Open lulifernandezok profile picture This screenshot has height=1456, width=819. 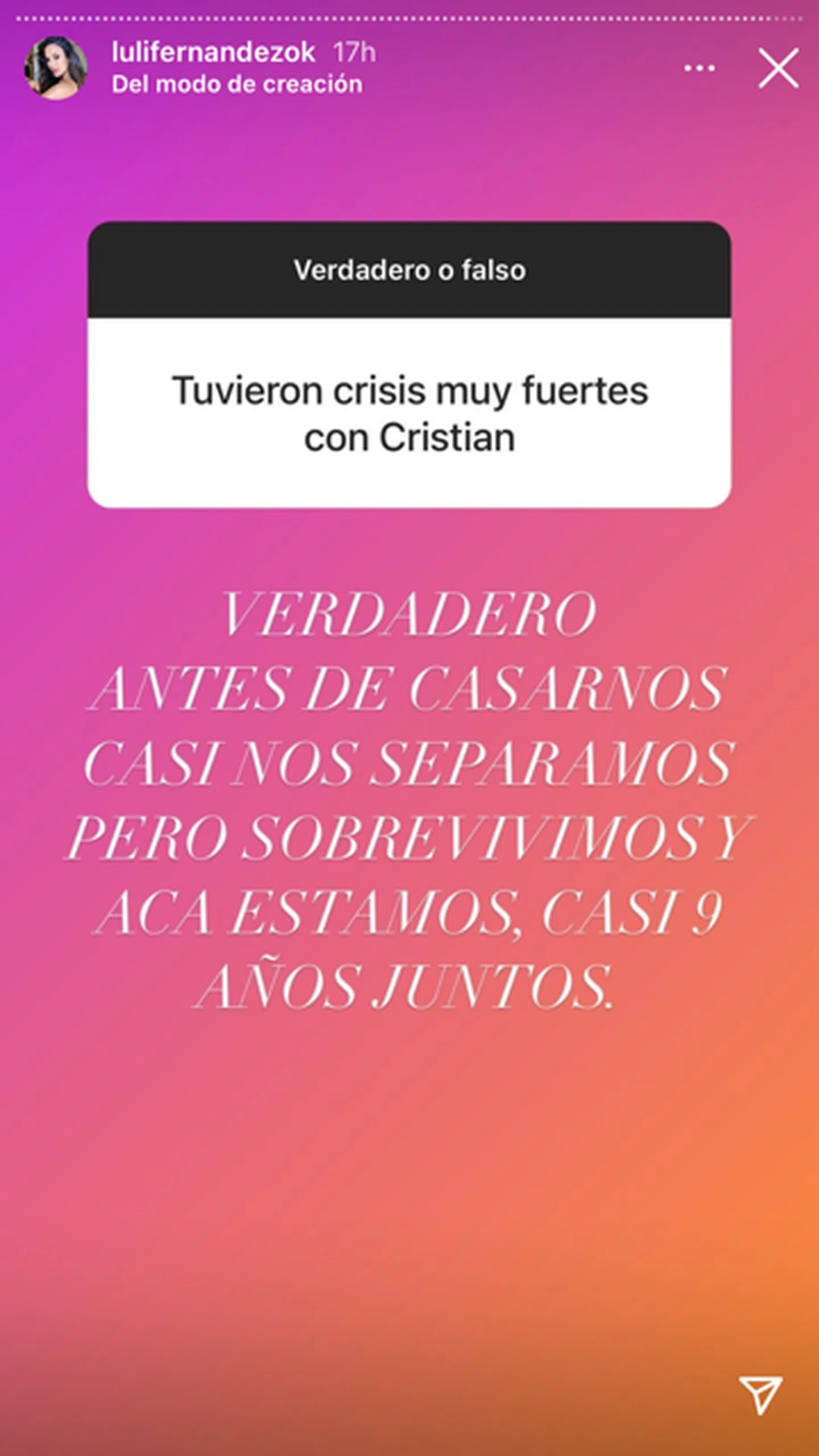point(56,68)
